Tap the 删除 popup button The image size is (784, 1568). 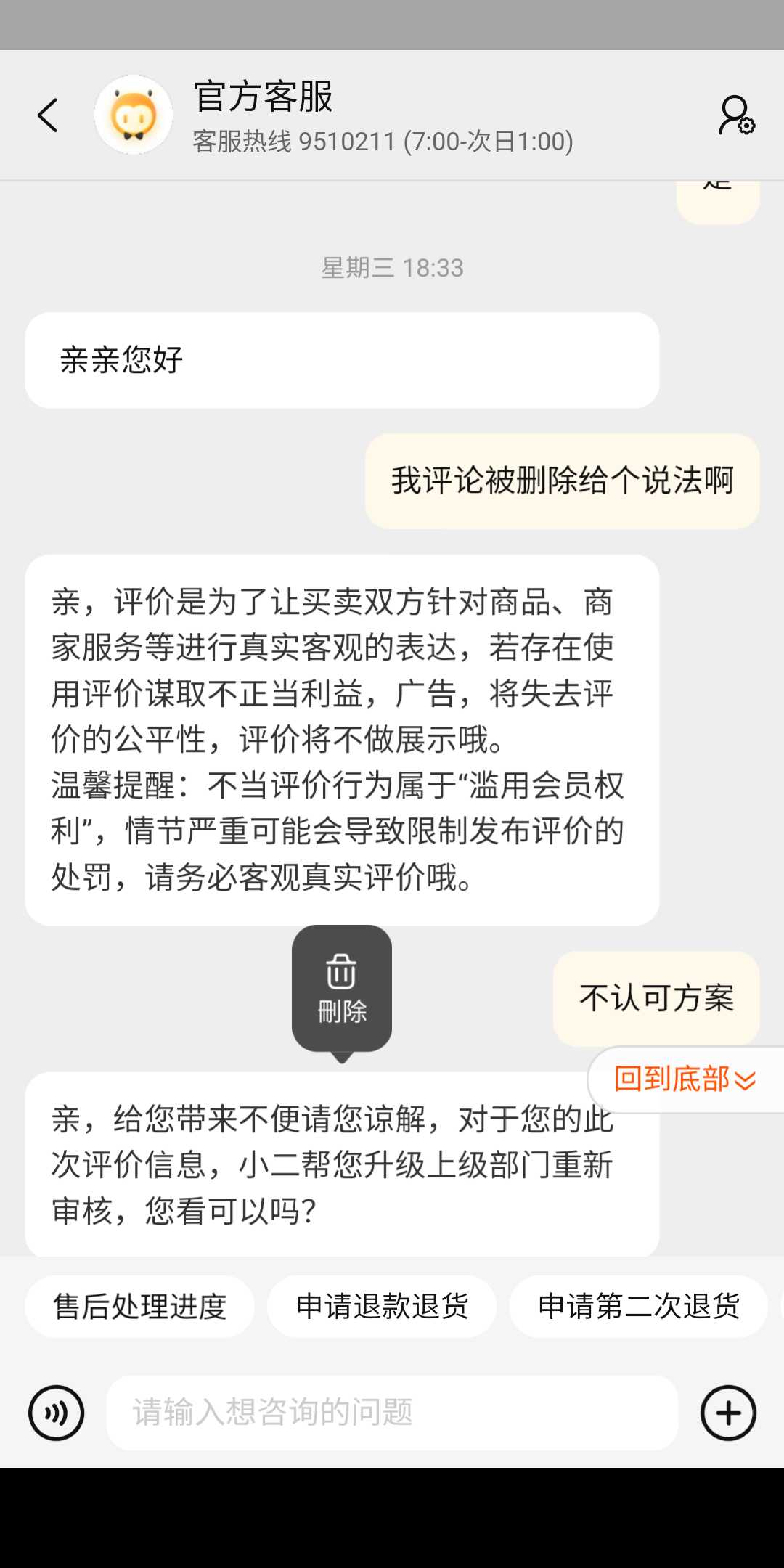click(x=342, y=988)
